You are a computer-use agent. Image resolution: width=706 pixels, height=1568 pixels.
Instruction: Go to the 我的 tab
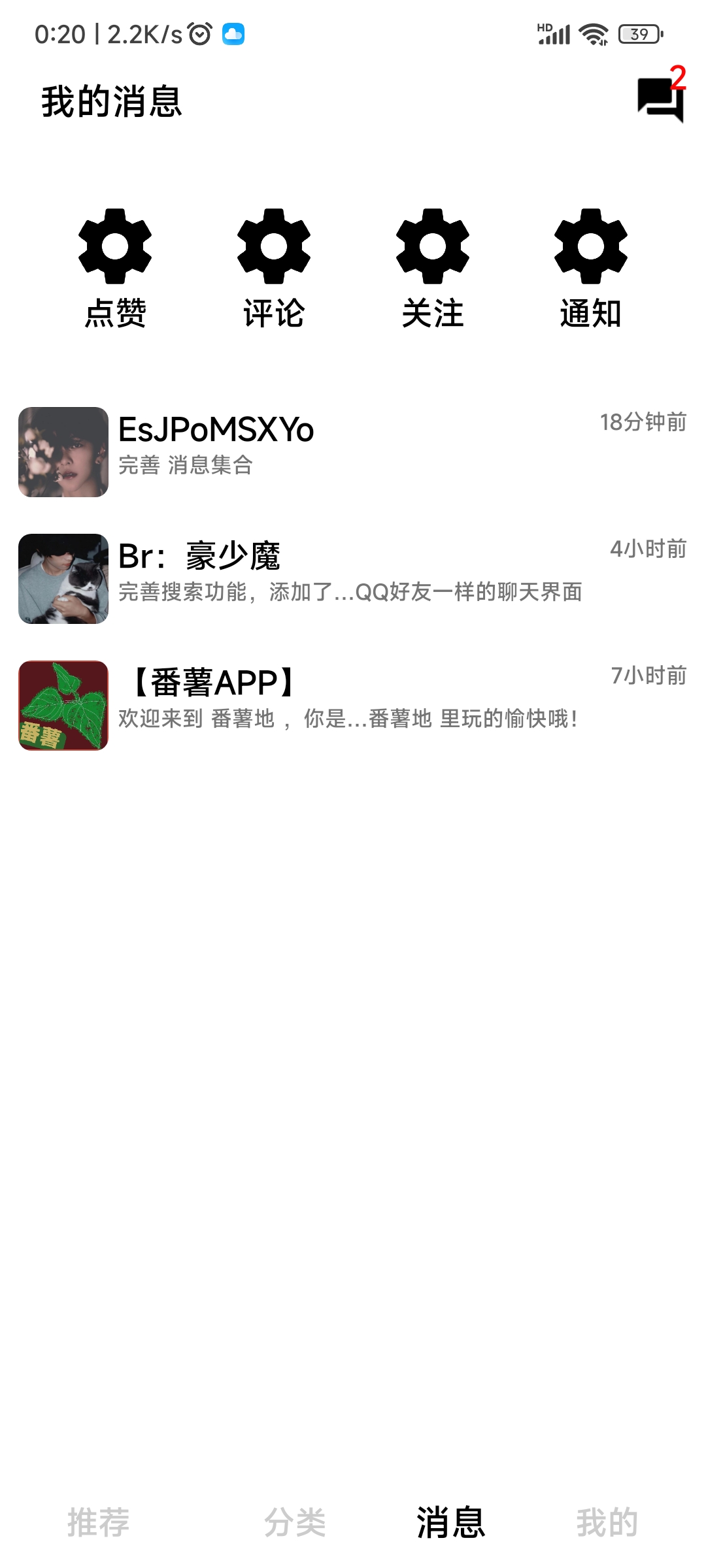(x=607, y=1522)
